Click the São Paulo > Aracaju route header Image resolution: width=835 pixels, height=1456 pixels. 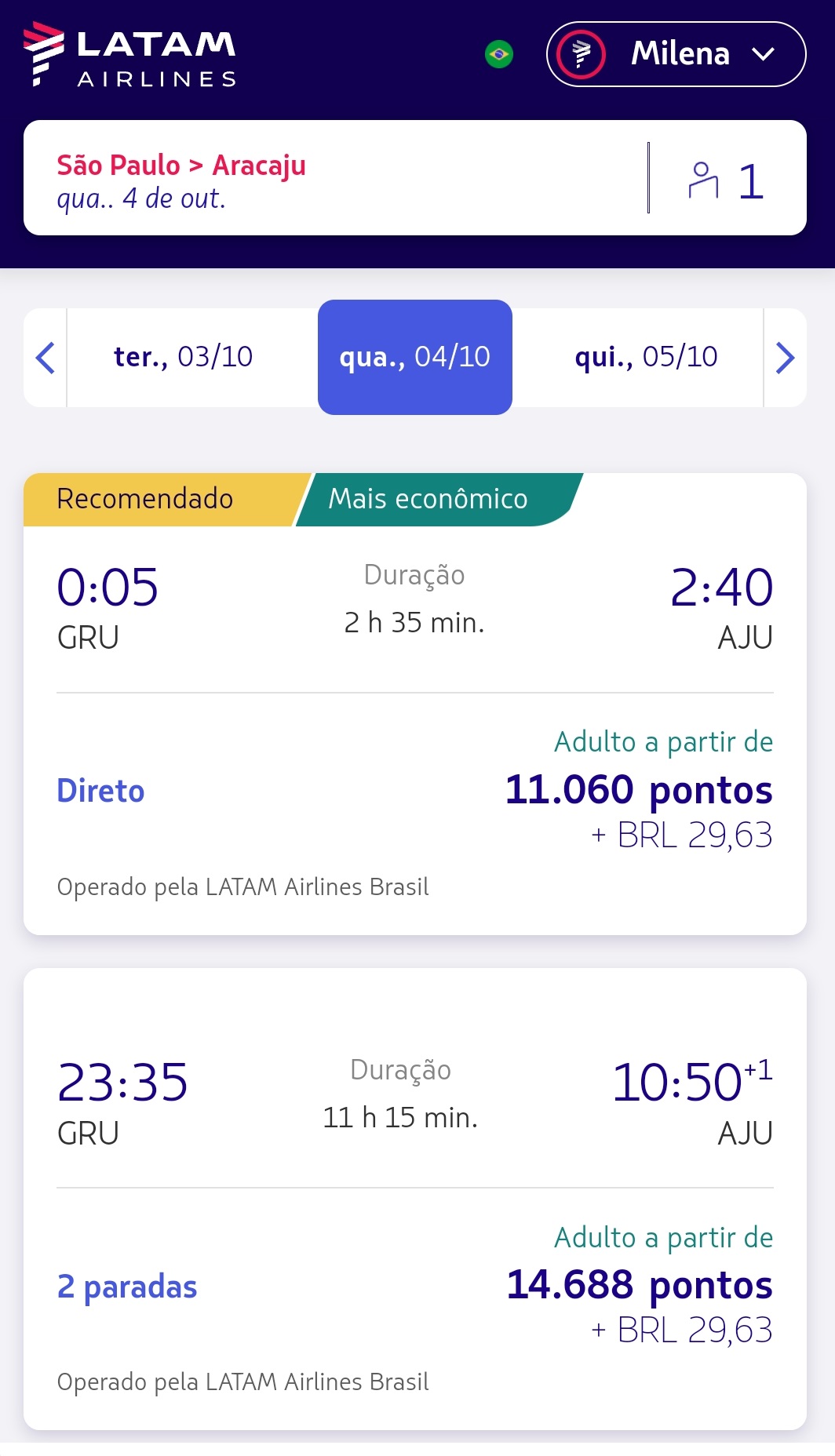[x=181, y=166]
